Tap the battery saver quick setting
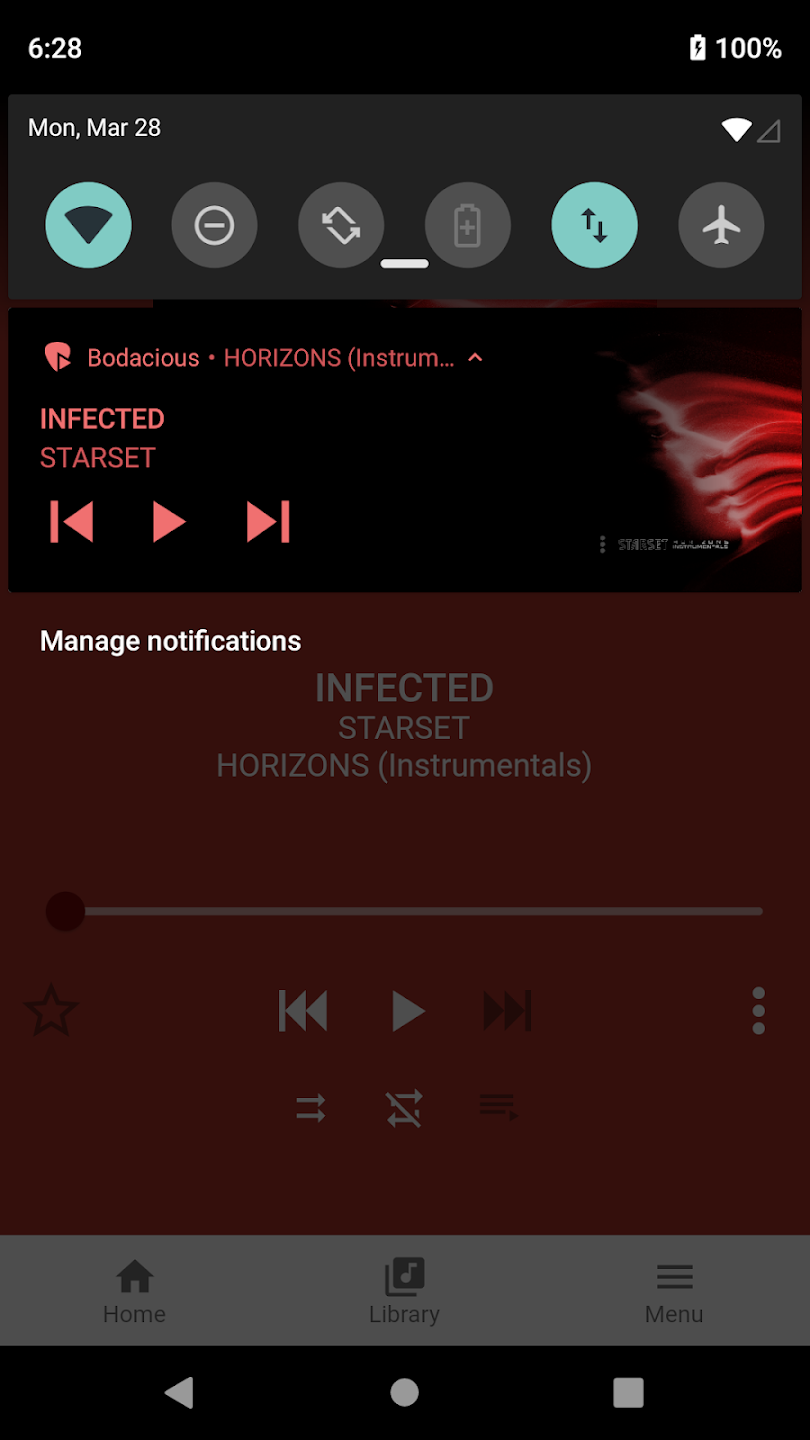 click(467, 225)
